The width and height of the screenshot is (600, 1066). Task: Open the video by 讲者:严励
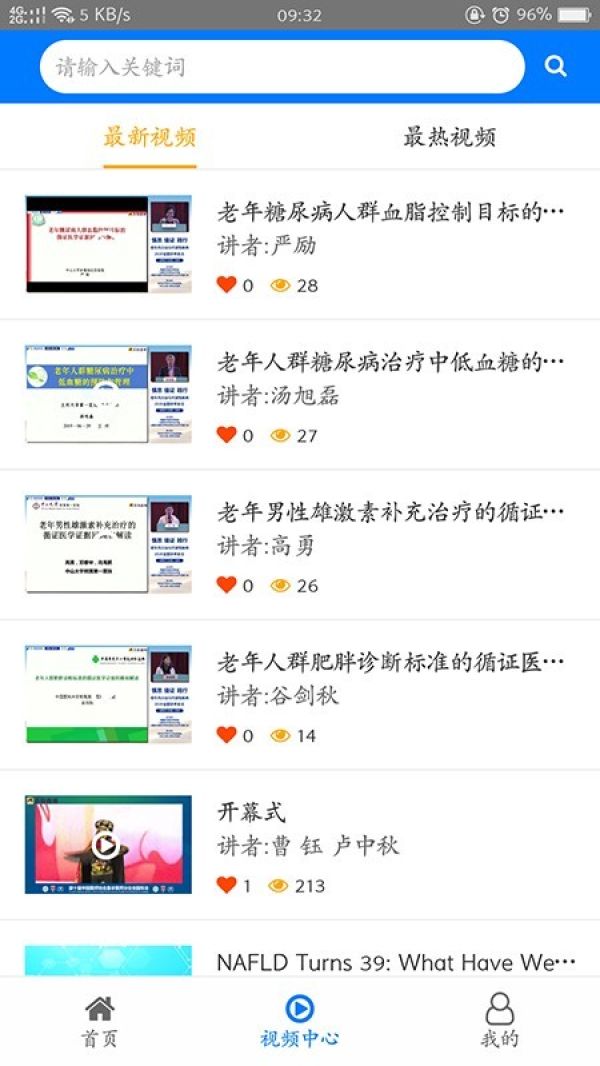coord(300,245)
